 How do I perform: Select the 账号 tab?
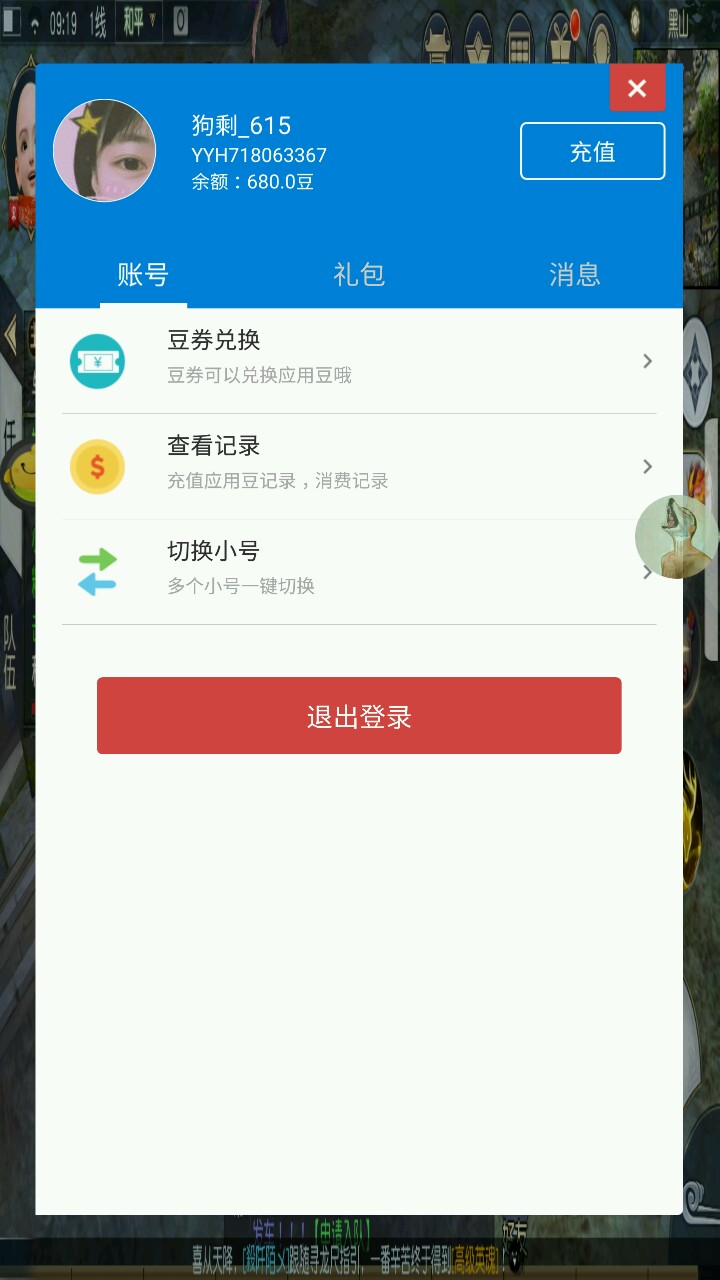point(143,274)
